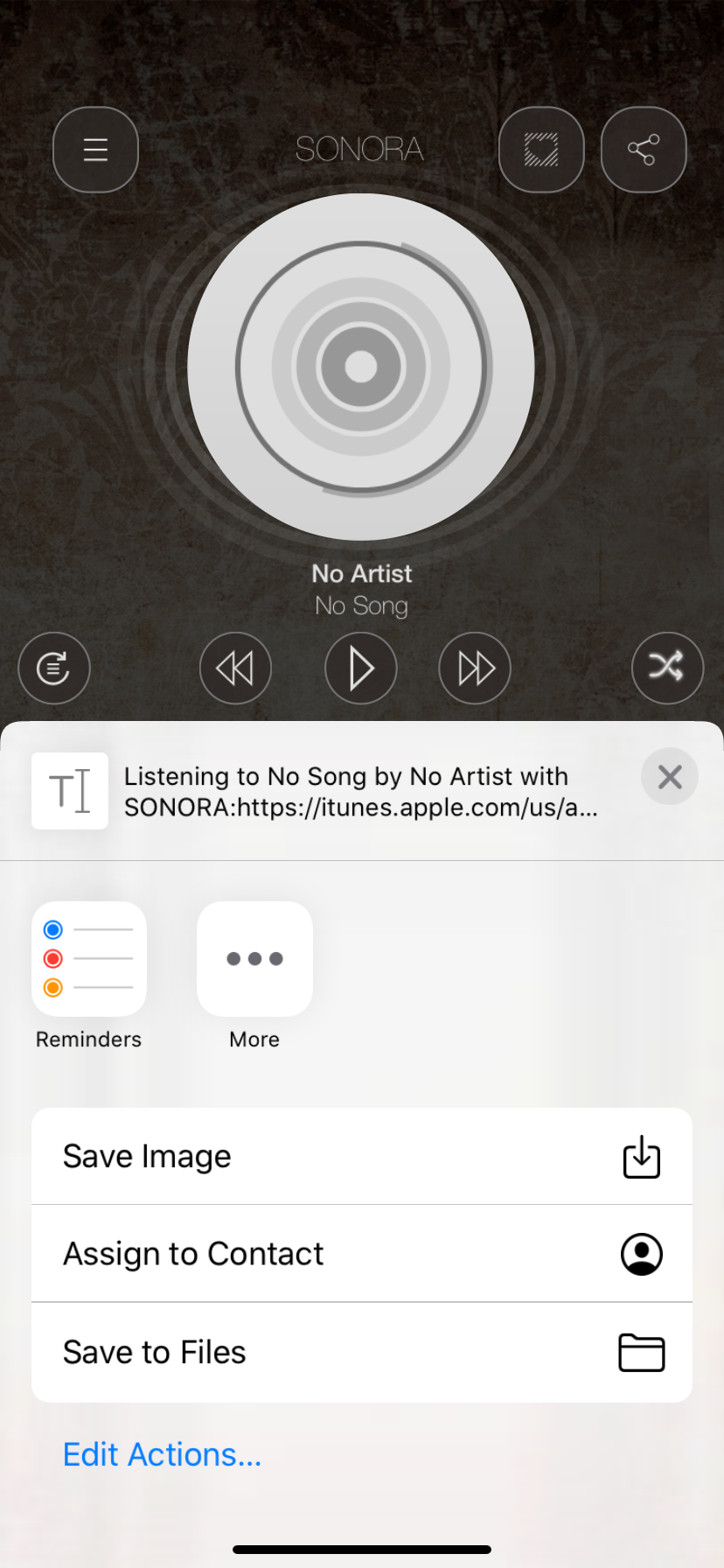Share to Reminders app
Image resolution: width=724 pixels, height=1568 pixels.
[x=88, y=959]
